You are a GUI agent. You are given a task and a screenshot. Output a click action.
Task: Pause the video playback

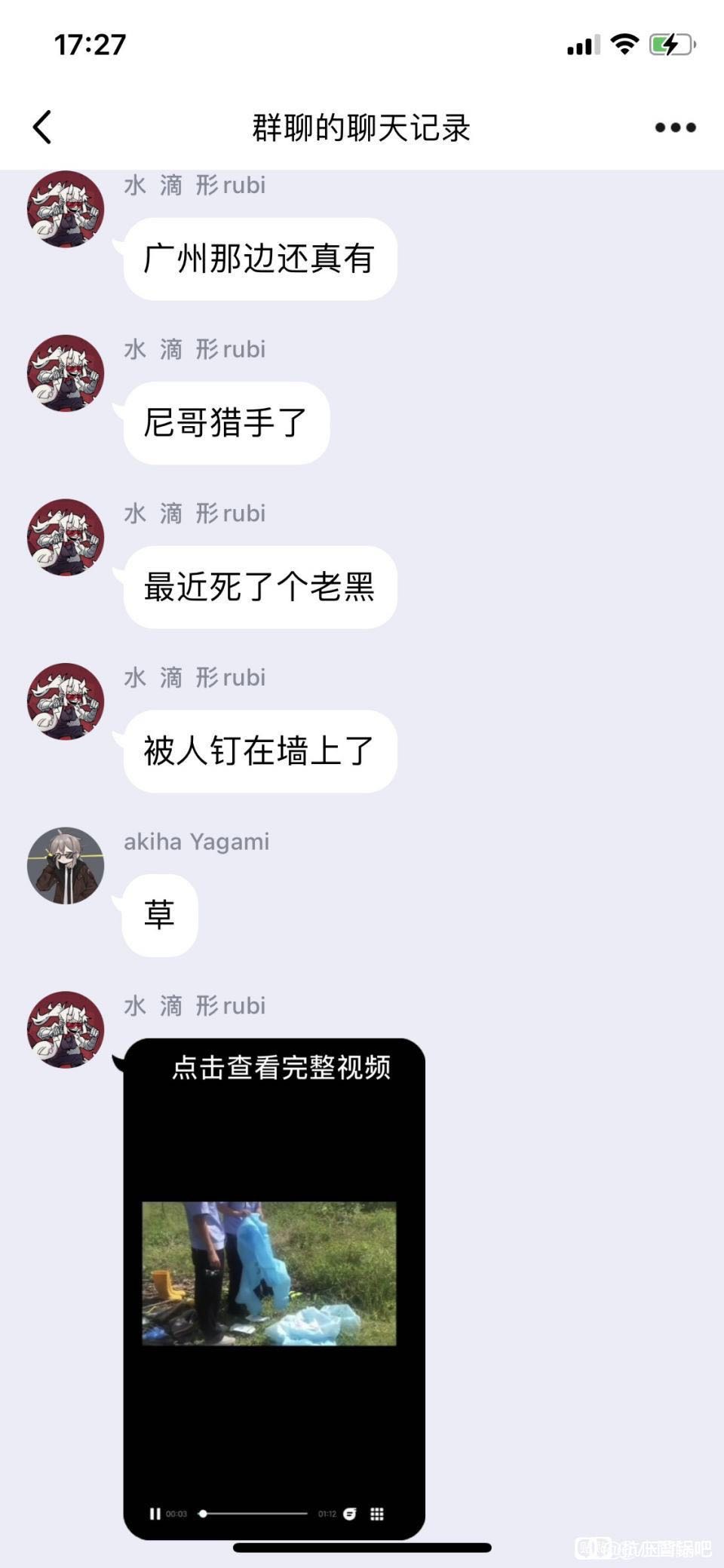[155, 1514]
